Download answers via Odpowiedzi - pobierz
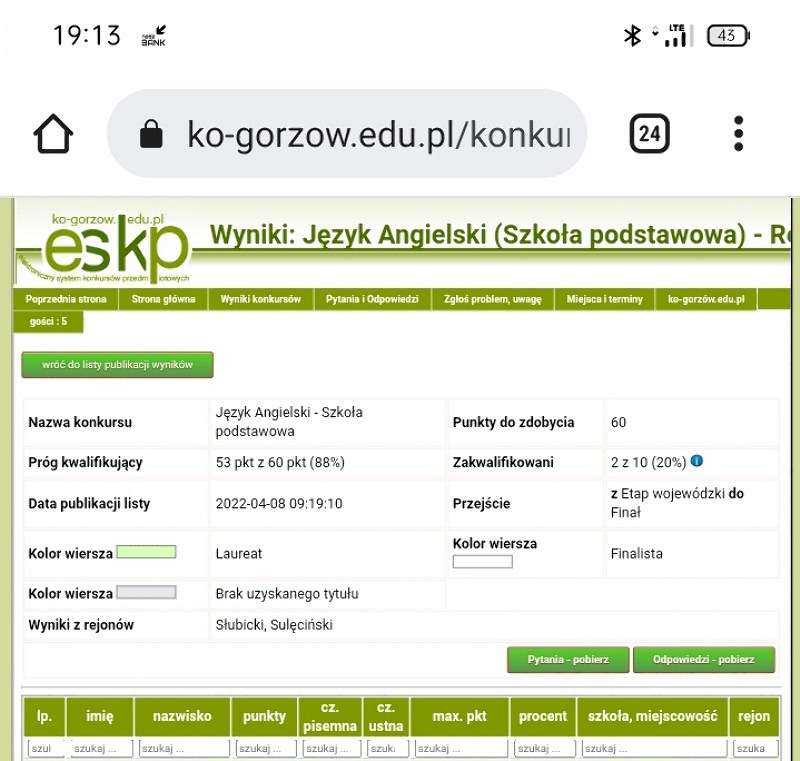Image resolution: width=800 pixels, height=761 pixels. pos(703,660)
